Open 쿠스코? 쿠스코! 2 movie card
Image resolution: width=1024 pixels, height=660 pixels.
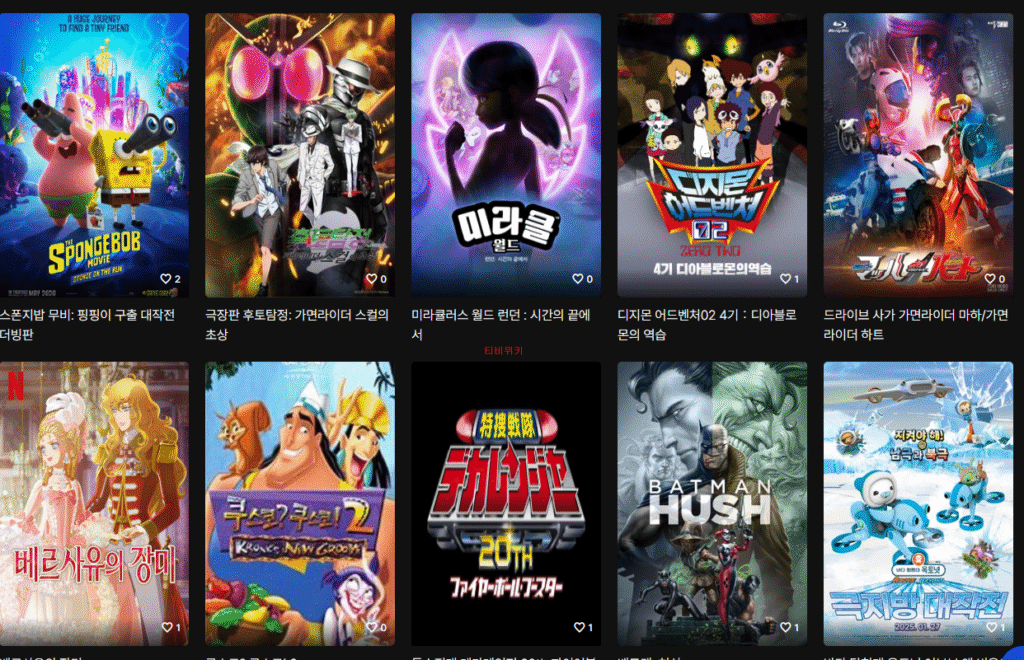coord(300,500)
